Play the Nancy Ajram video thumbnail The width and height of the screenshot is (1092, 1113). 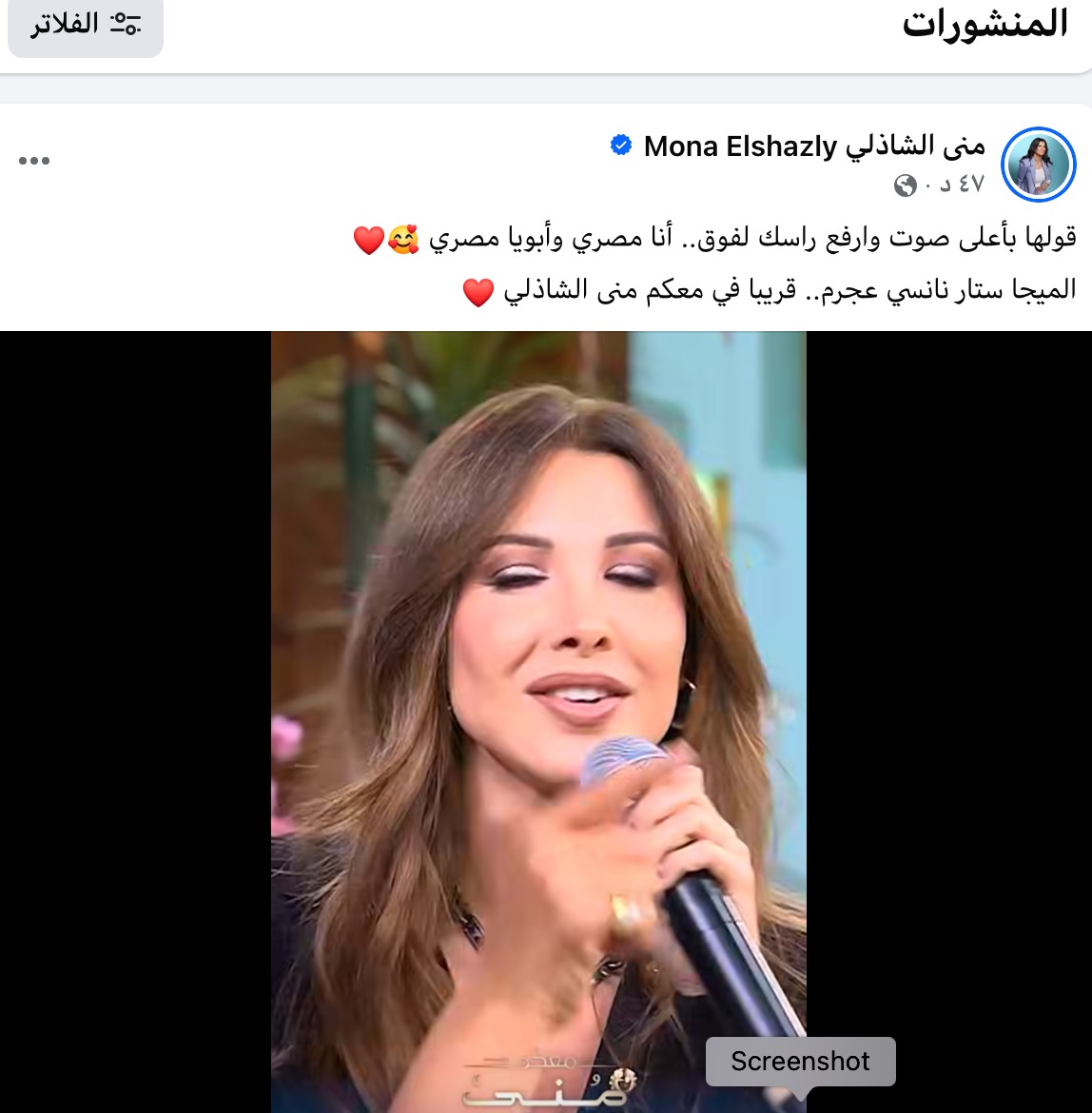[x=537, y=713]
